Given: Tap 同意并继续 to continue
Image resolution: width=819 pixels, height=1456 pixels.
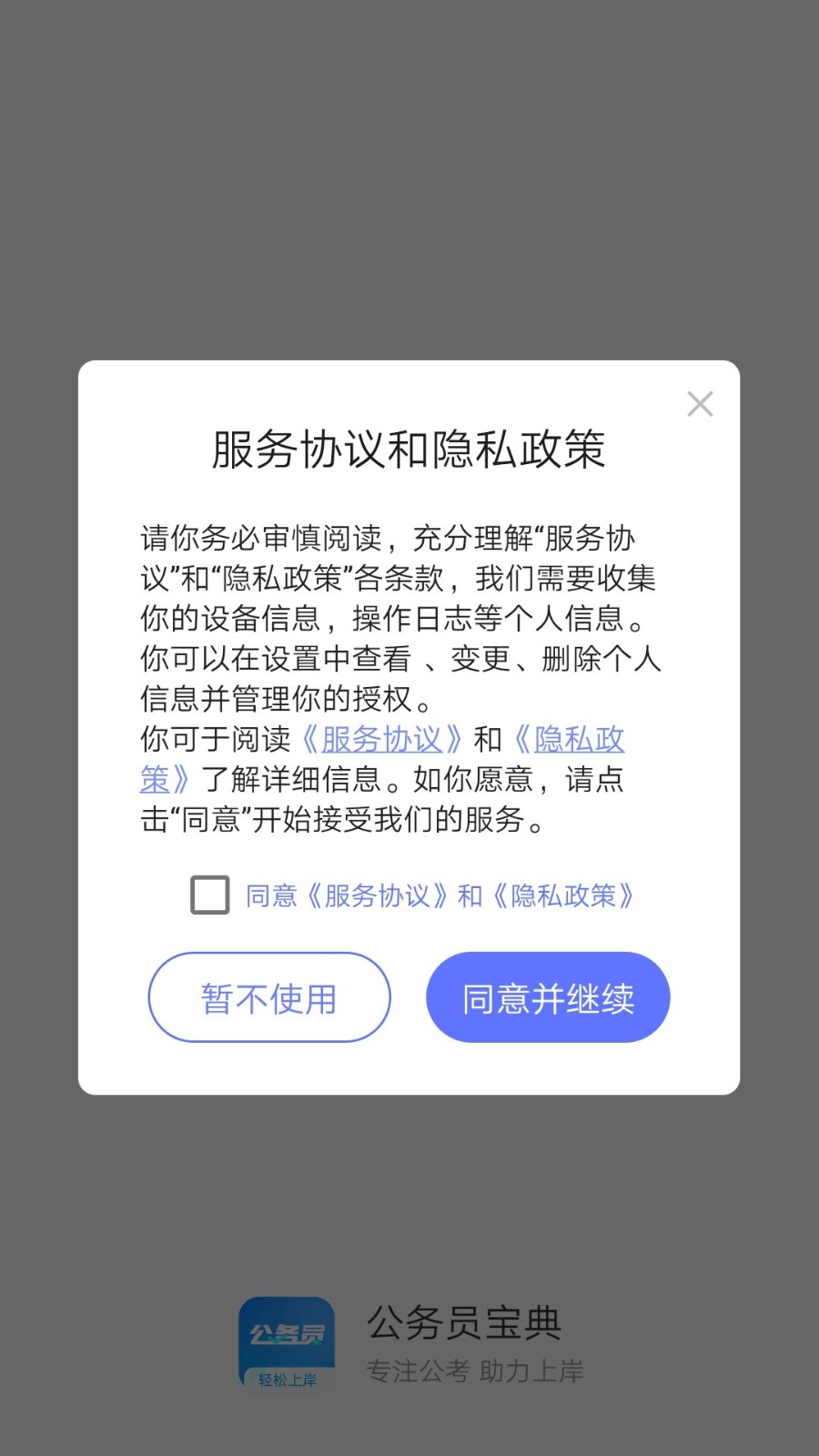Looking at the screenshot, I should click(548, 997).
